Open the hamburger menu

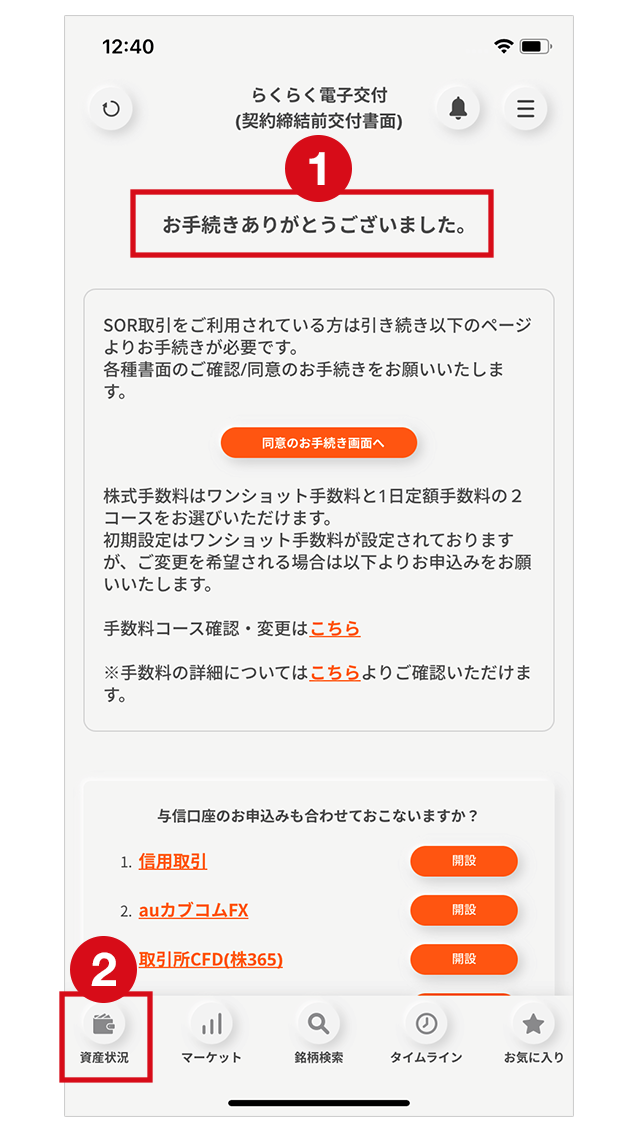(525, 109)
